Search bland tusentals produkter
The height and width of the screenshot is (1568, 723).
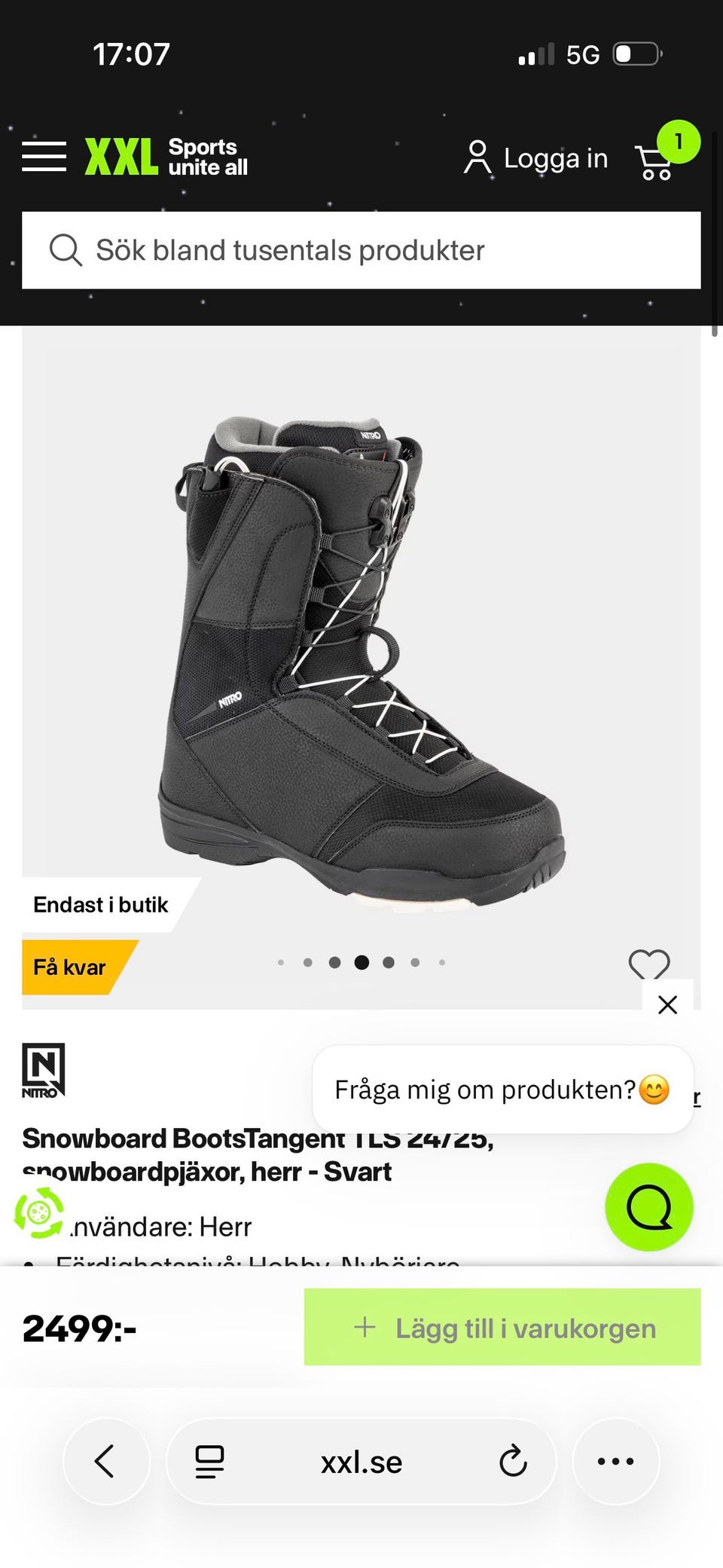pos(361,250)
